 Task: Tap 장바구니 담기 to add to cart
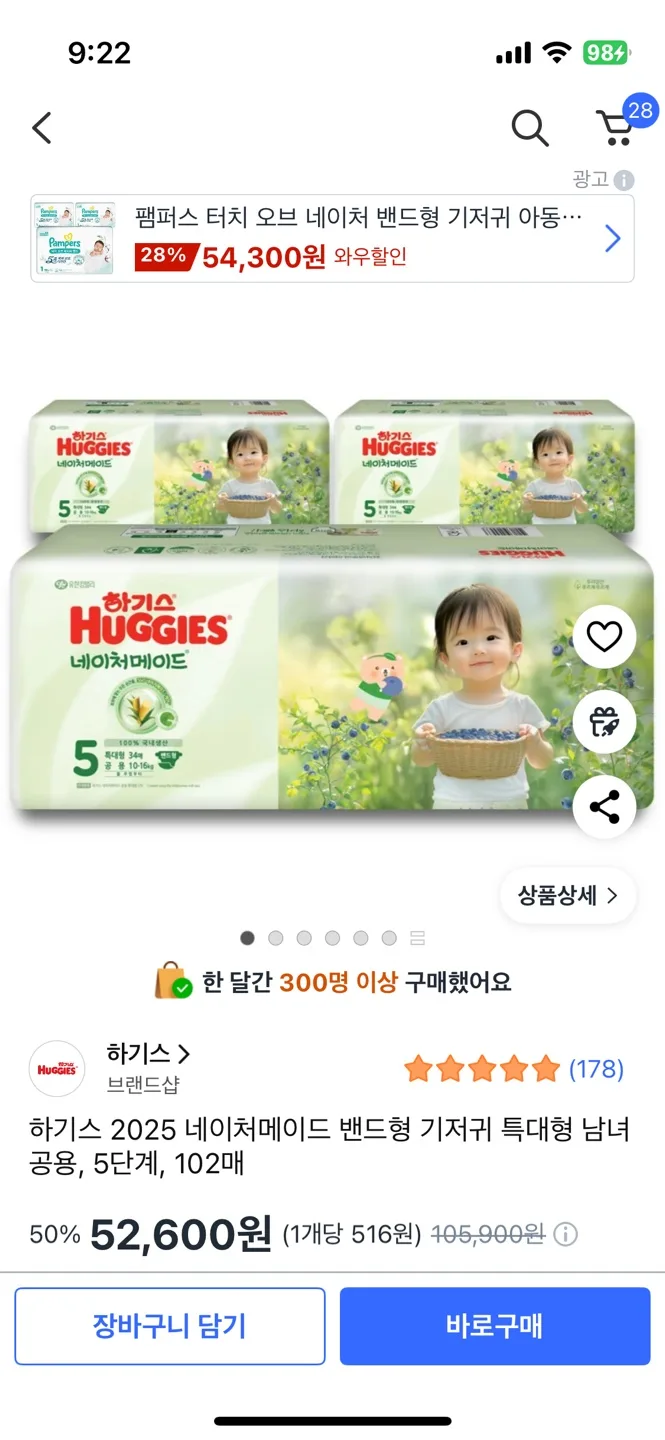170,1326
